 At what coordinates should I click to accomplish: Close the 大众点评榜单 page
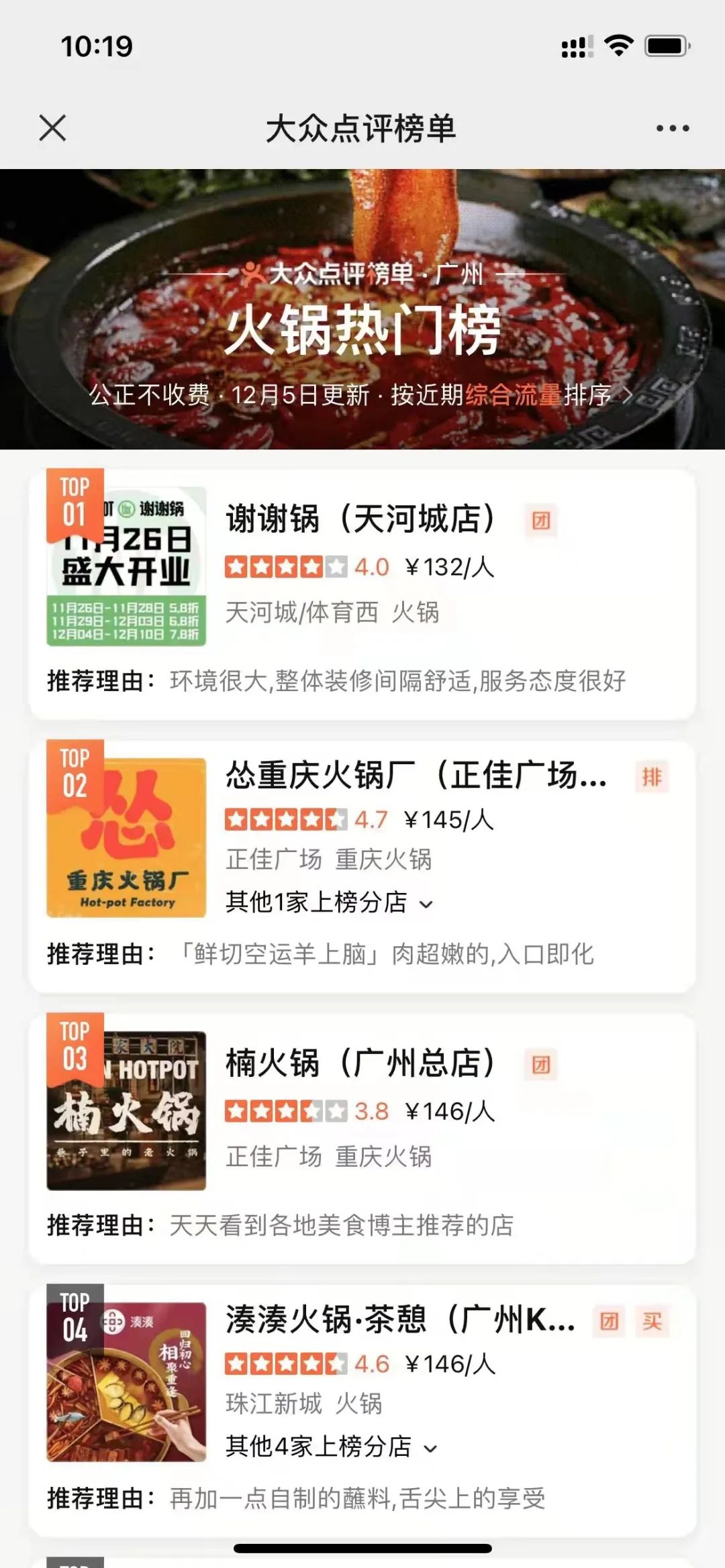point(52,127)
